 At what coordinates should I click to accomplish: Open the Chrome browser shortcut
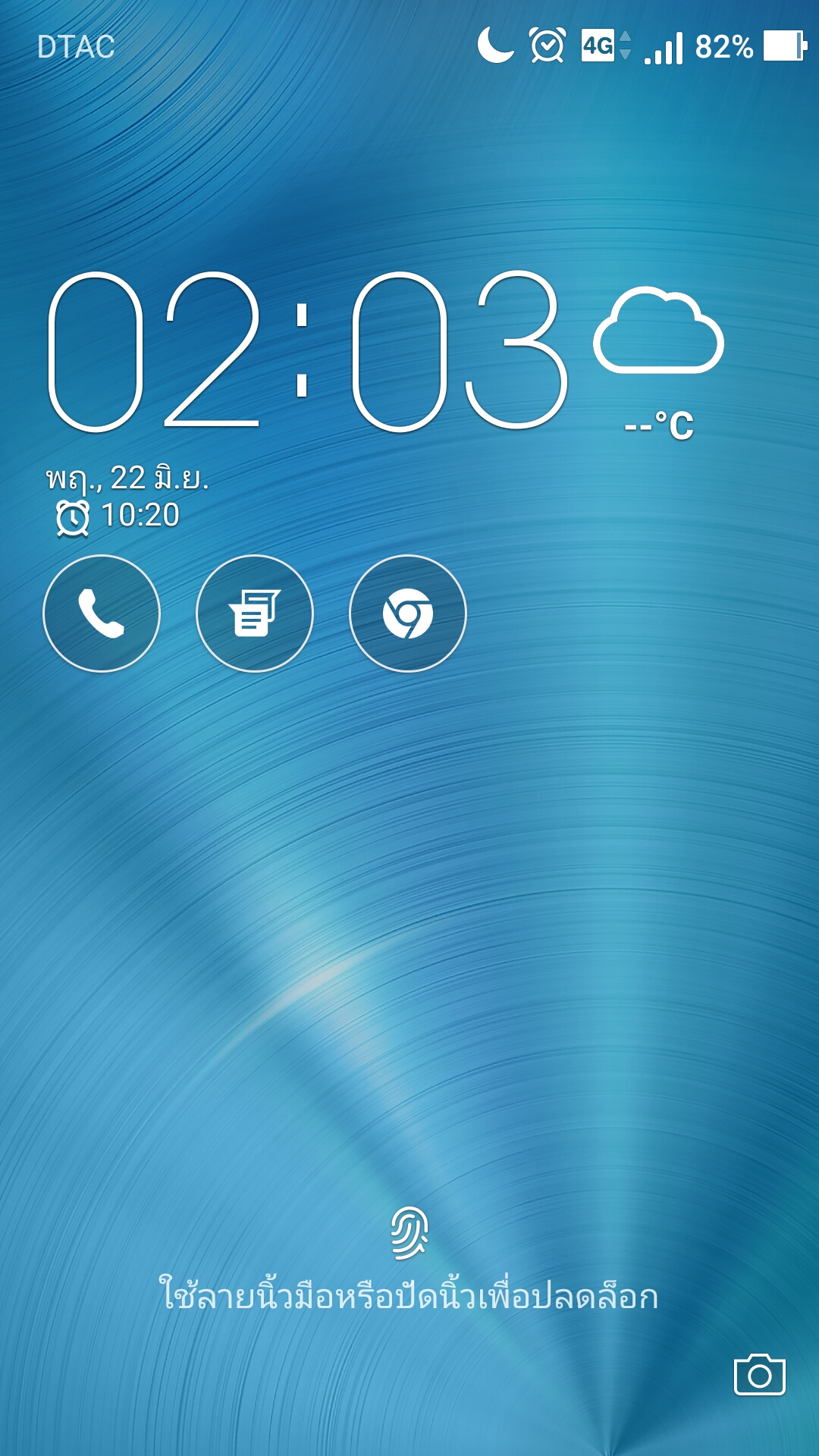408,613
